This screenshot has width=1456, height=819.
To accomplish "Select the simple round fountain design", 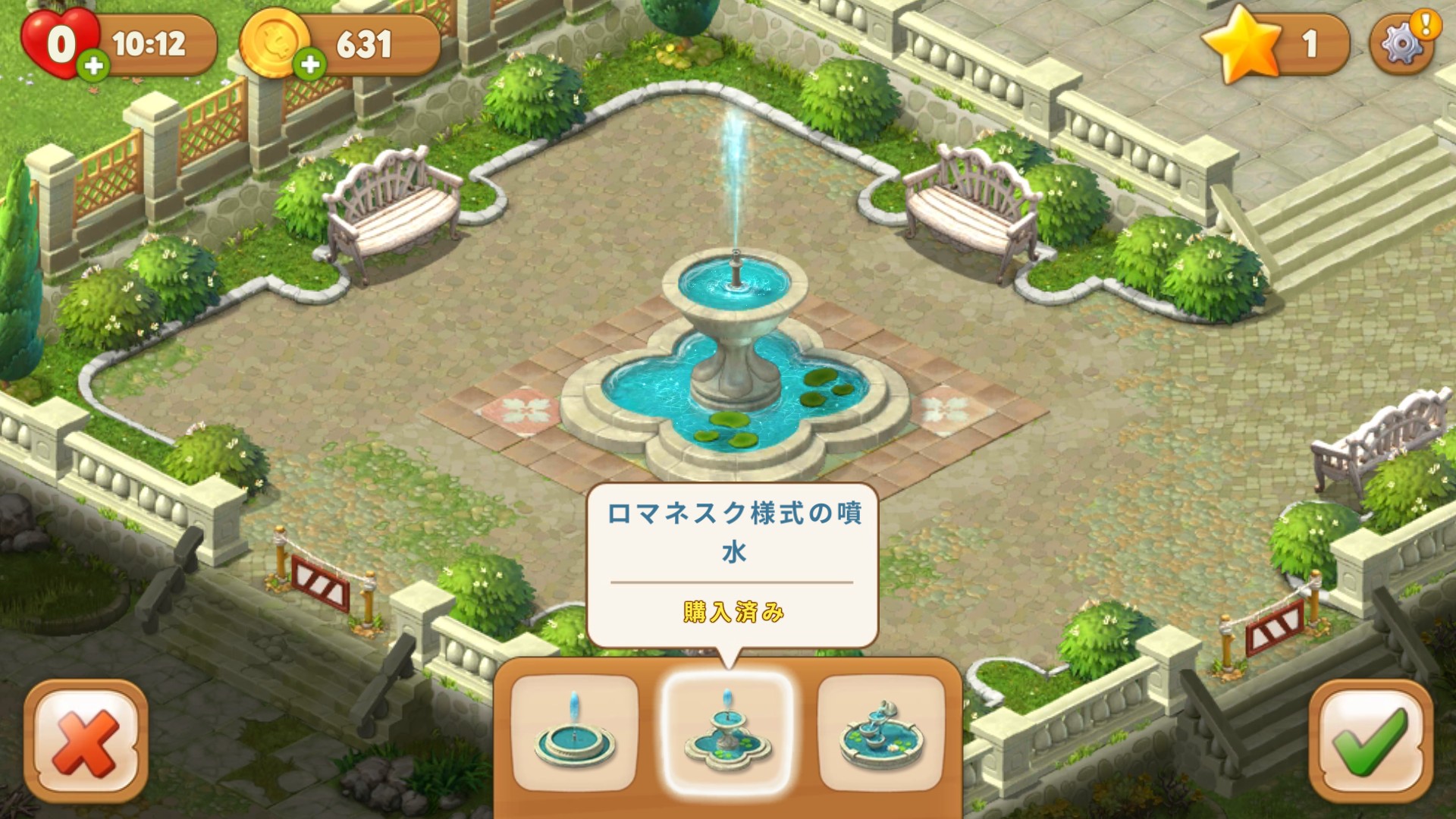I will 574,733.
